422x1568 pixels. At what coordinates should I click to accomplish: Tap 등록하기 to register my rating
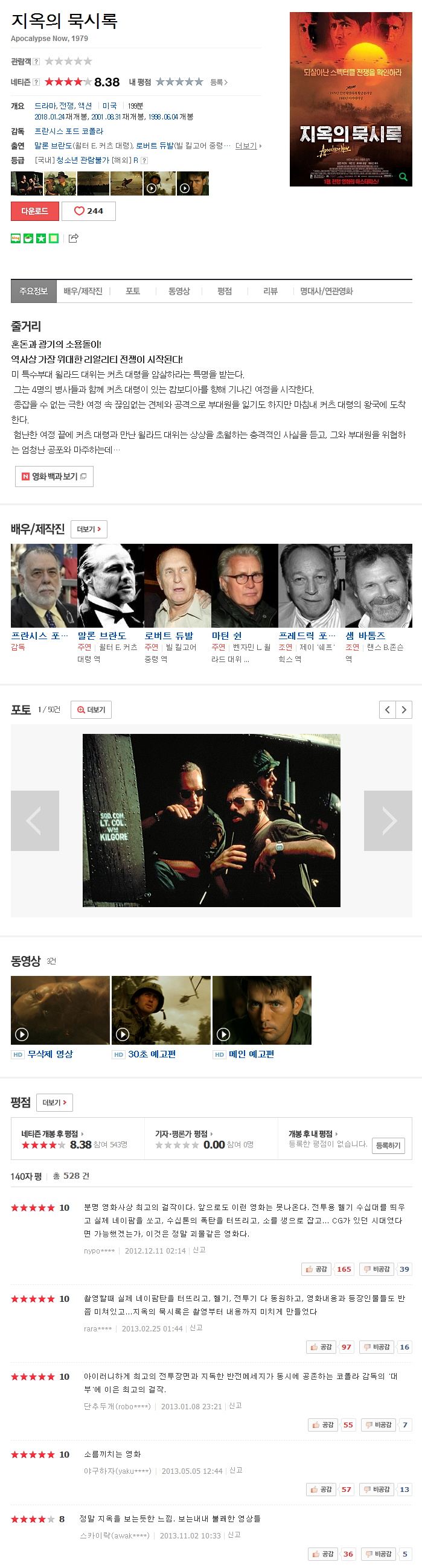pyautogui.click(x=388, y=1145)
